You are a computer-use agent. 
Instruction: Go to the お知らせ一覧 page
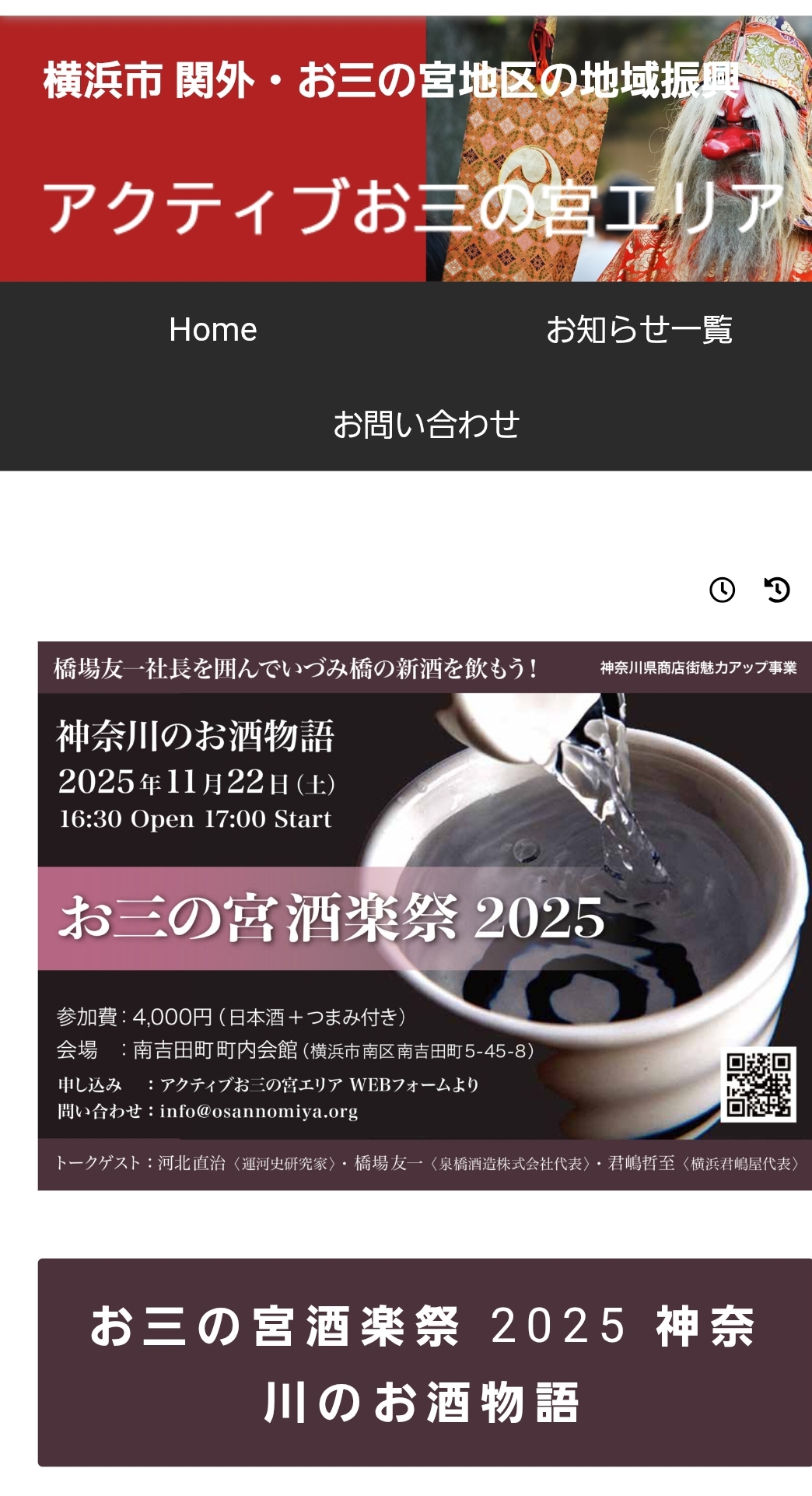(x=639, y=329)
